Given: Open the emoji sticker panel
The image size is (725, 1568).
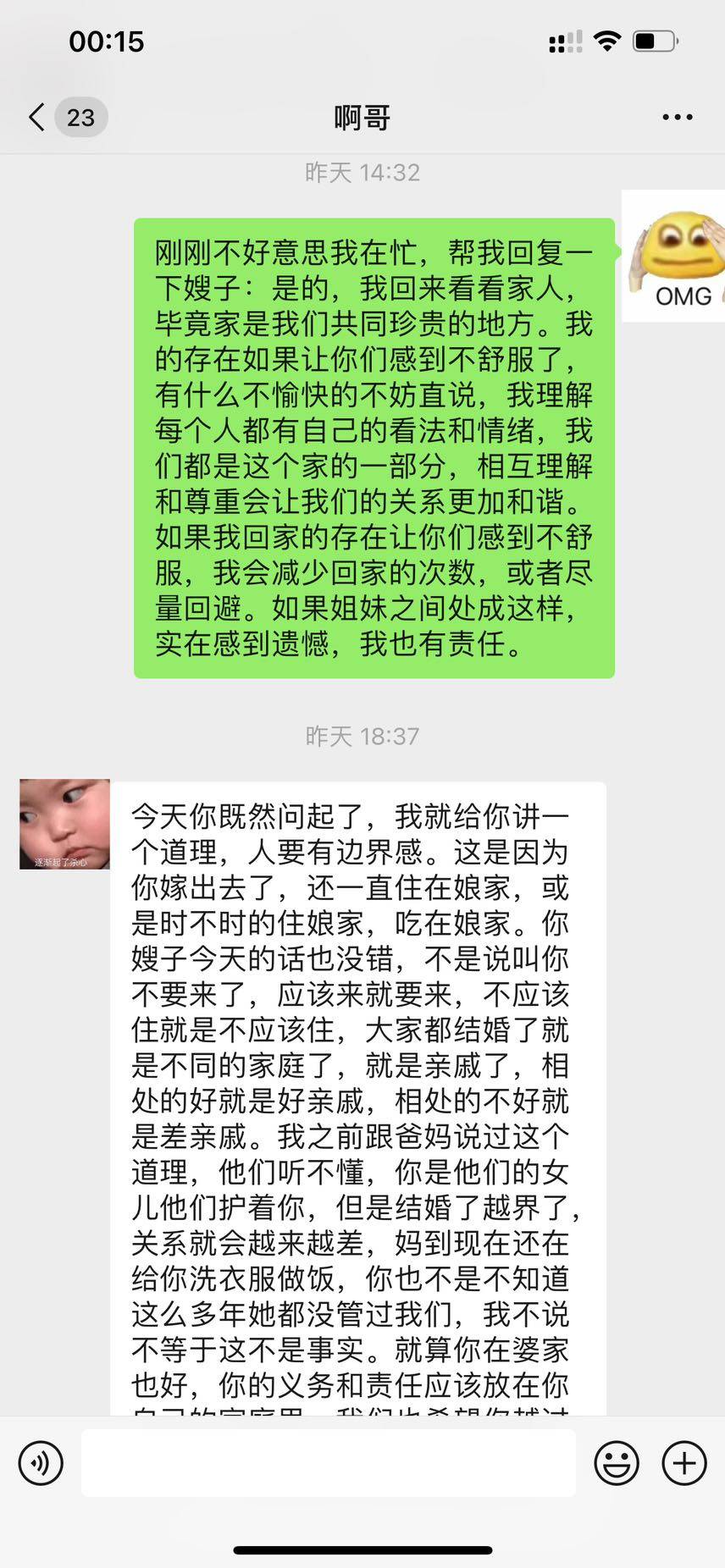Looking at the screenshot, I should click(616, 1462).
